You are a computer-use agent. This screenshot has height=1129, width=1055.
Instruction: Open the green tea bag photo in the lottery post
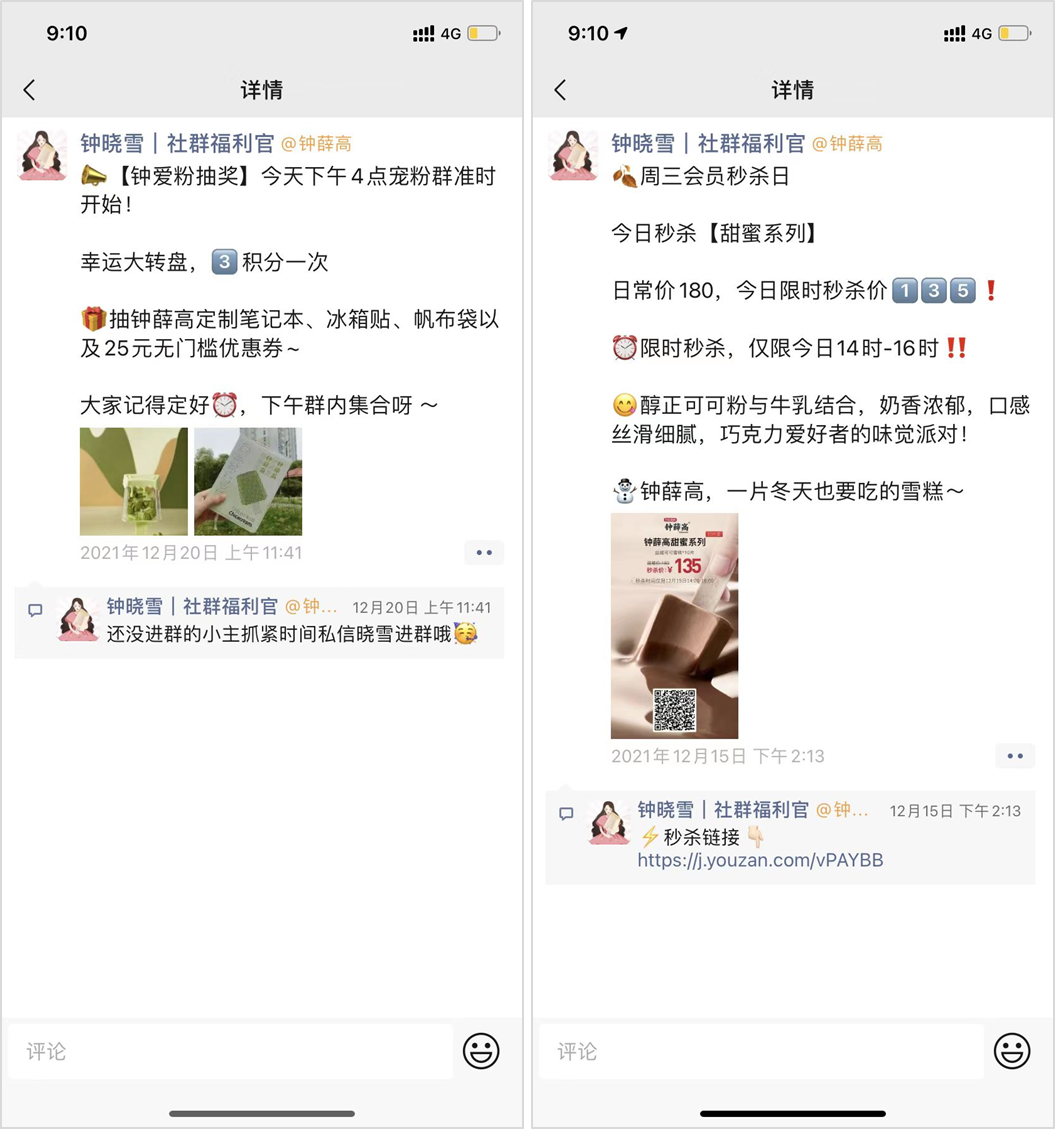click(x=133, y=481)
